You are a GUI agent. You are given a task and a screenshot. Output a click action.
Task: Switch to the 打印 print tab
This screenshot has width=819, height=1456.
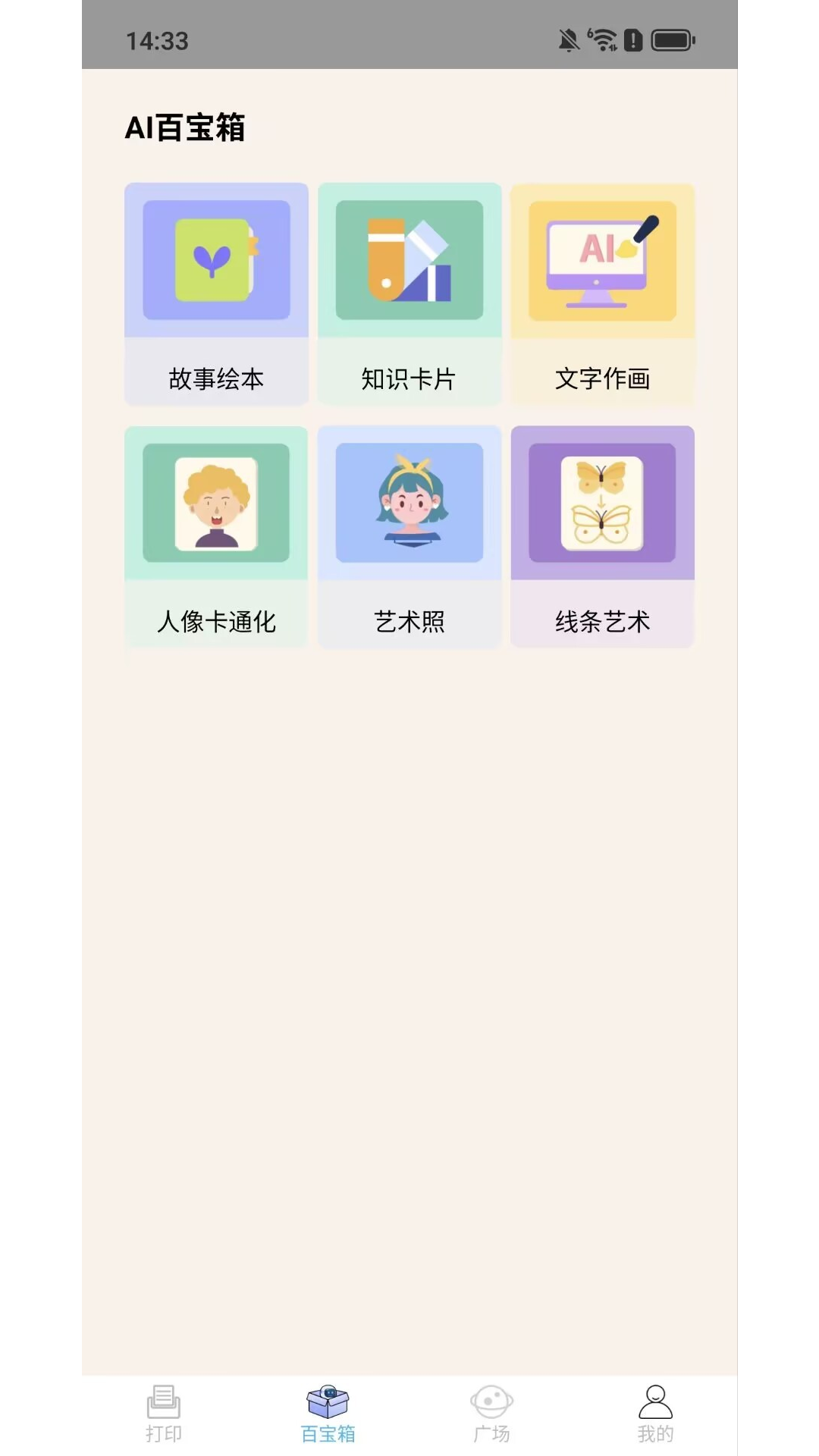coord(164,1414)
